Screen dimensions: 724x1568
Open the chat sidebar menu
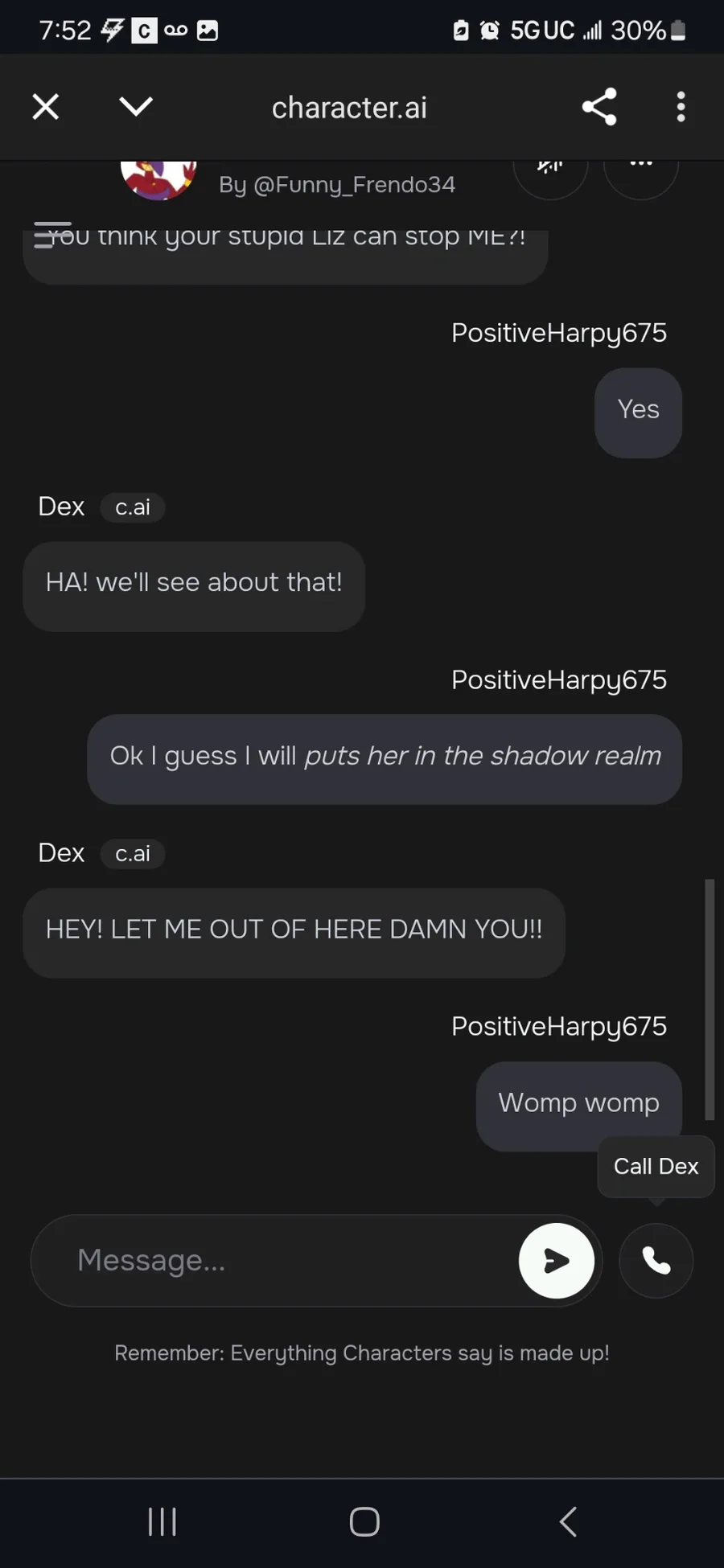pyautogui.click(x=52, y=235)
